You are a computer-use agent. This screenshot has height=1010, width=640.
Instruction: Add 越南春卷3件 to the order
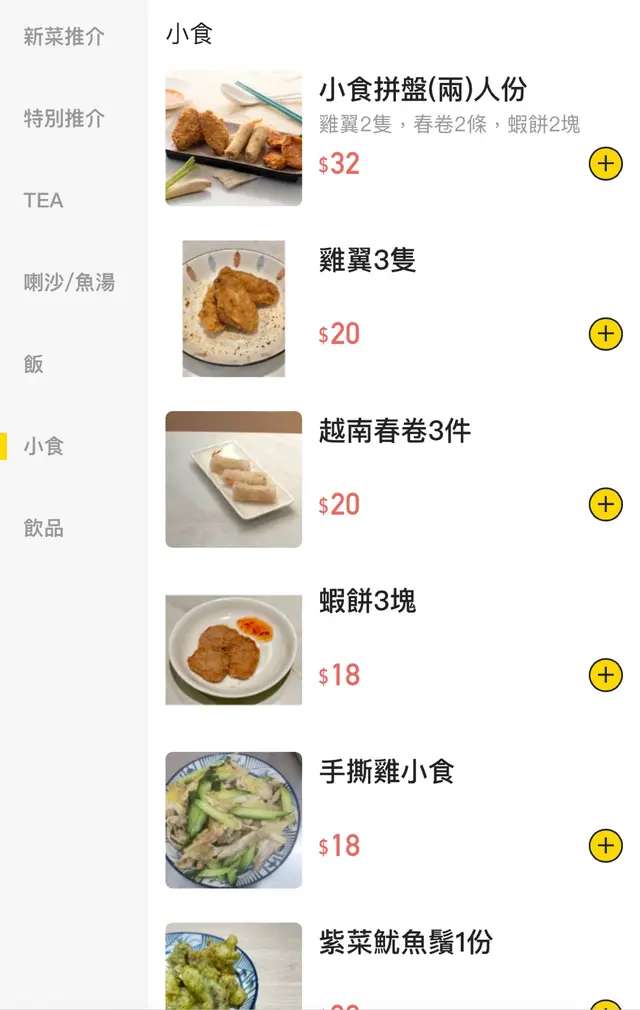[605, 504]
